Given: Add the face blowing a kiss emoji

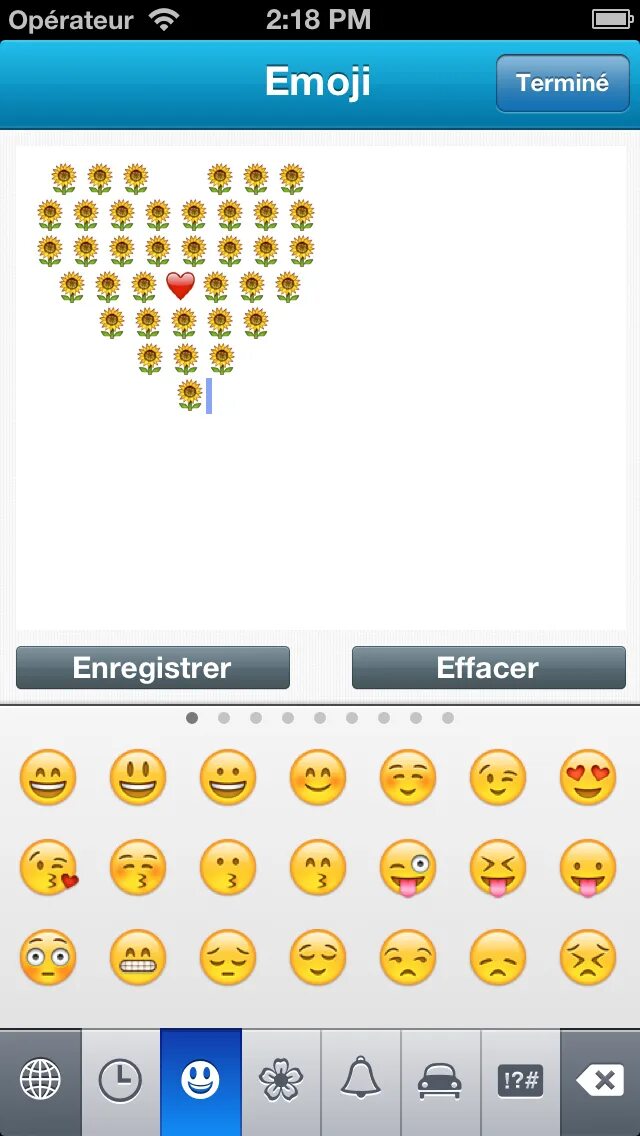Looking at the screenshot, I should 48,868.
